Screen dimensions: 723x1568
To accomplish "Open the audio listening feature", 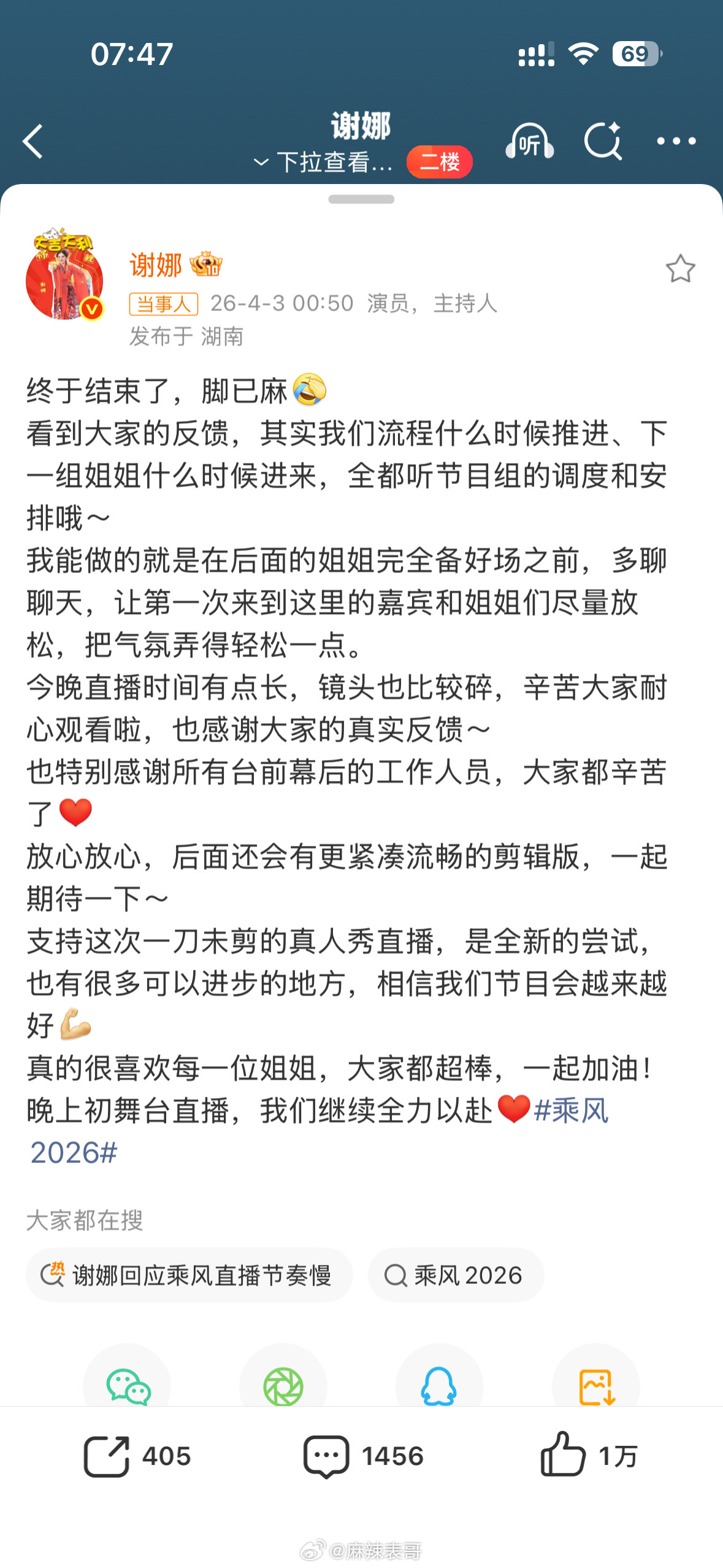I will tap(529, 141).
